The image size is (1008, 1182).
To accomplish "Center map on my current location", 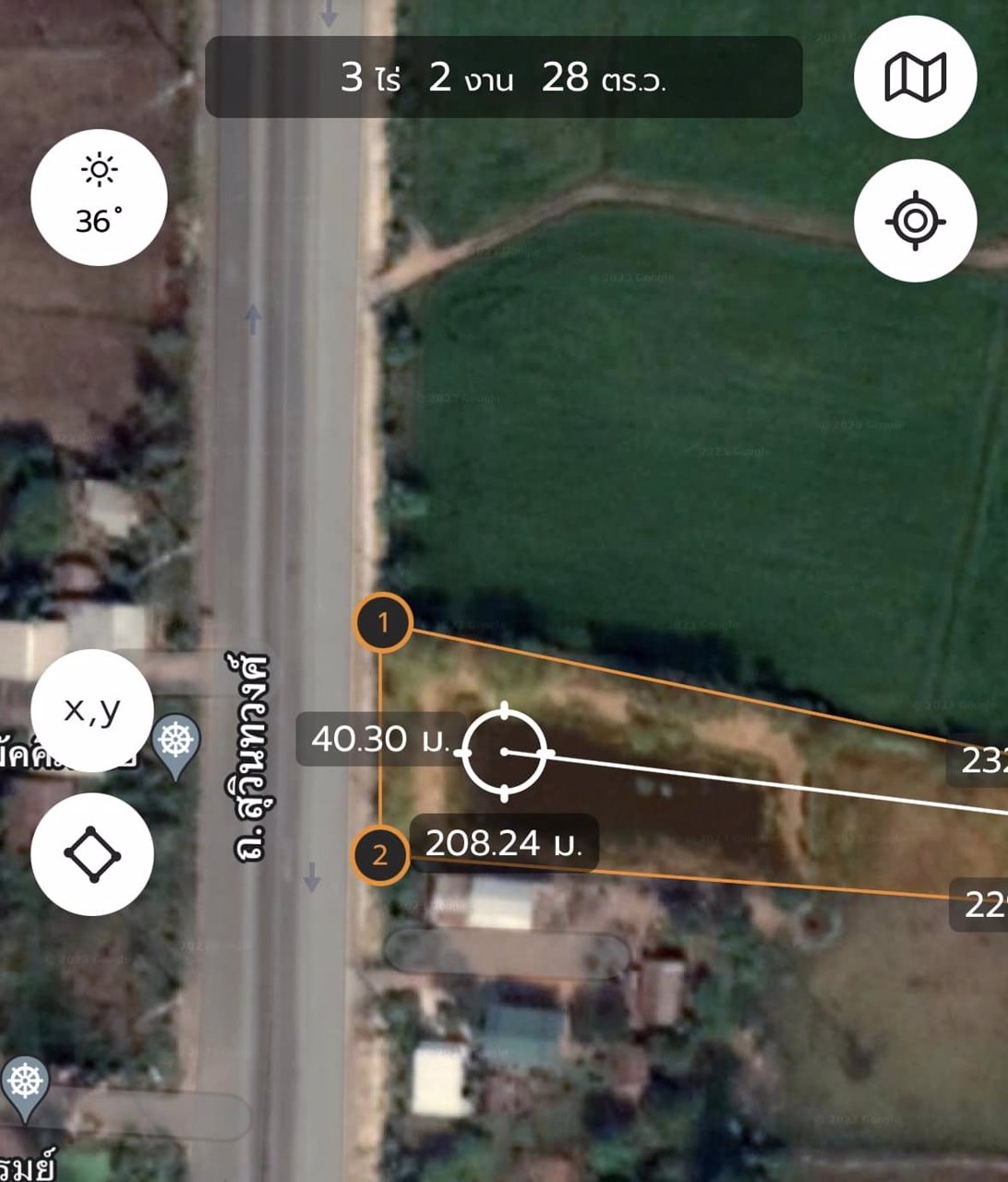I will coord(915,221).
